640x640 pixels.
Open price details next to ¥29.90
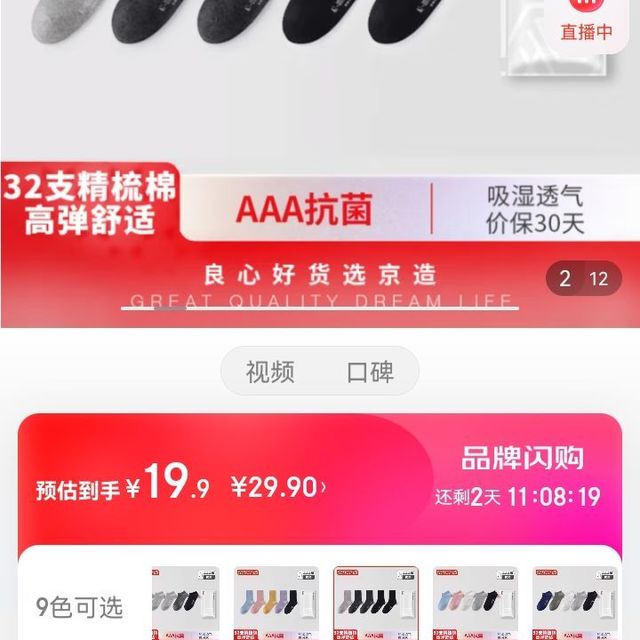pyautogui.click(x=324, y=487)
